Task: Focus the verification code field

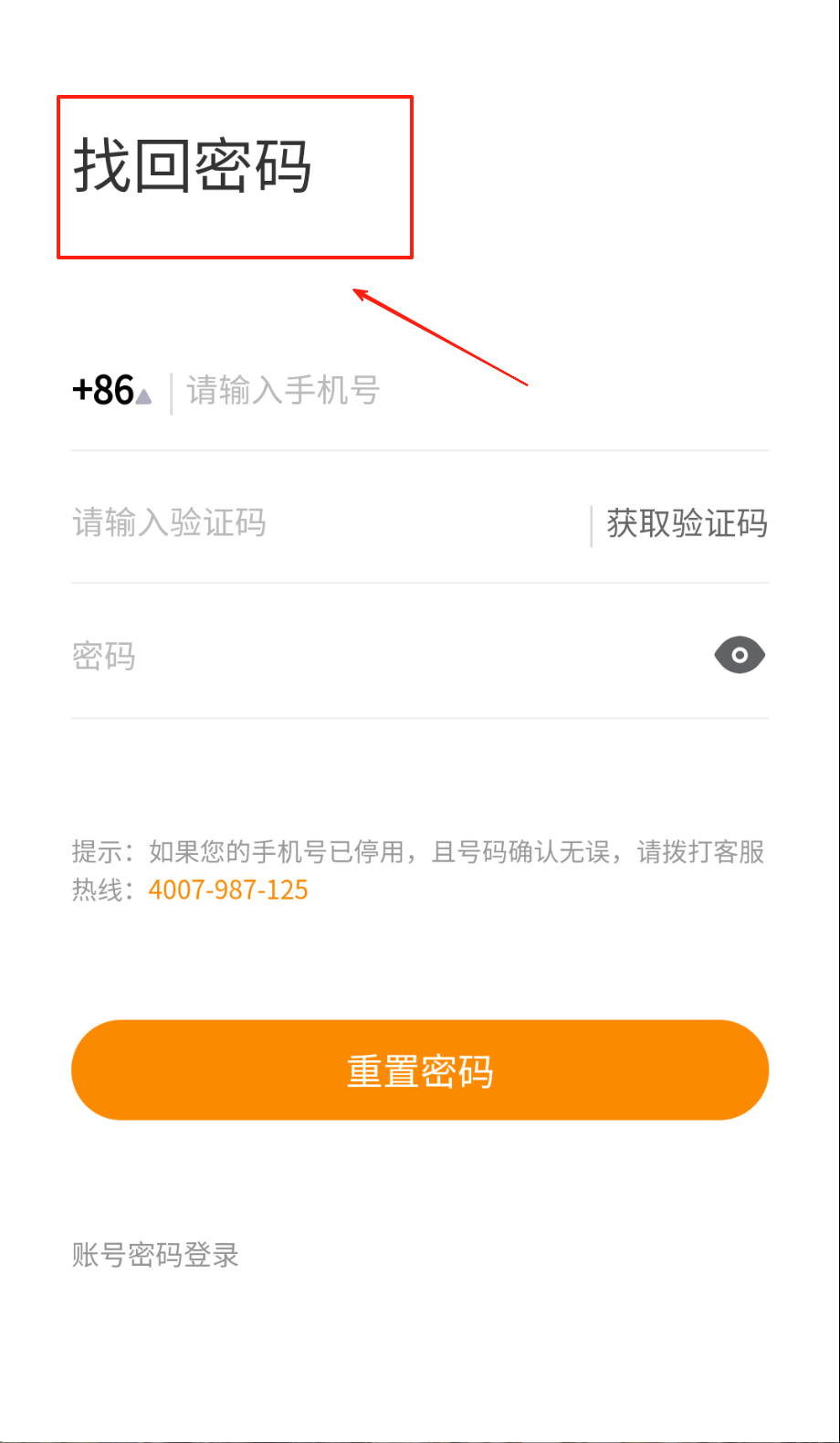Action: point(320,523)
